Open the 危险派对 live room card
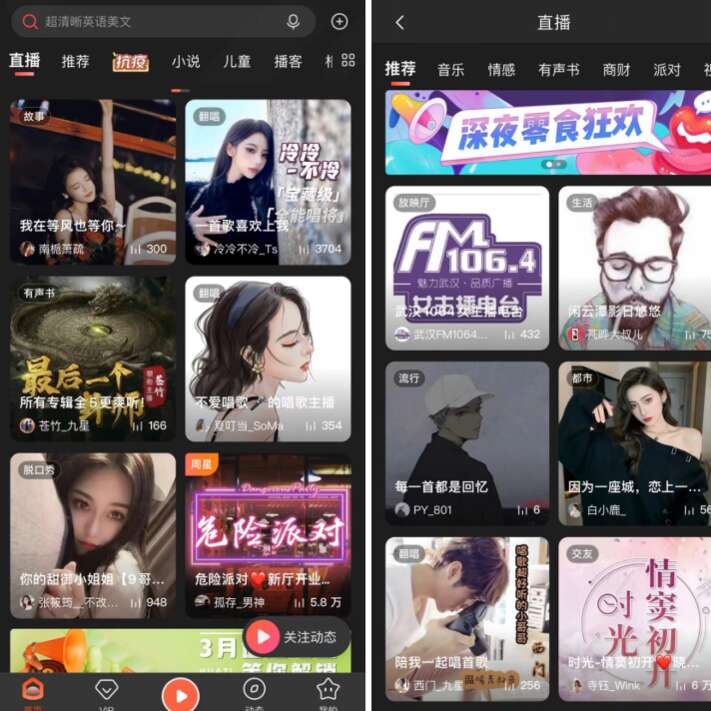 [x=268, y=533]
